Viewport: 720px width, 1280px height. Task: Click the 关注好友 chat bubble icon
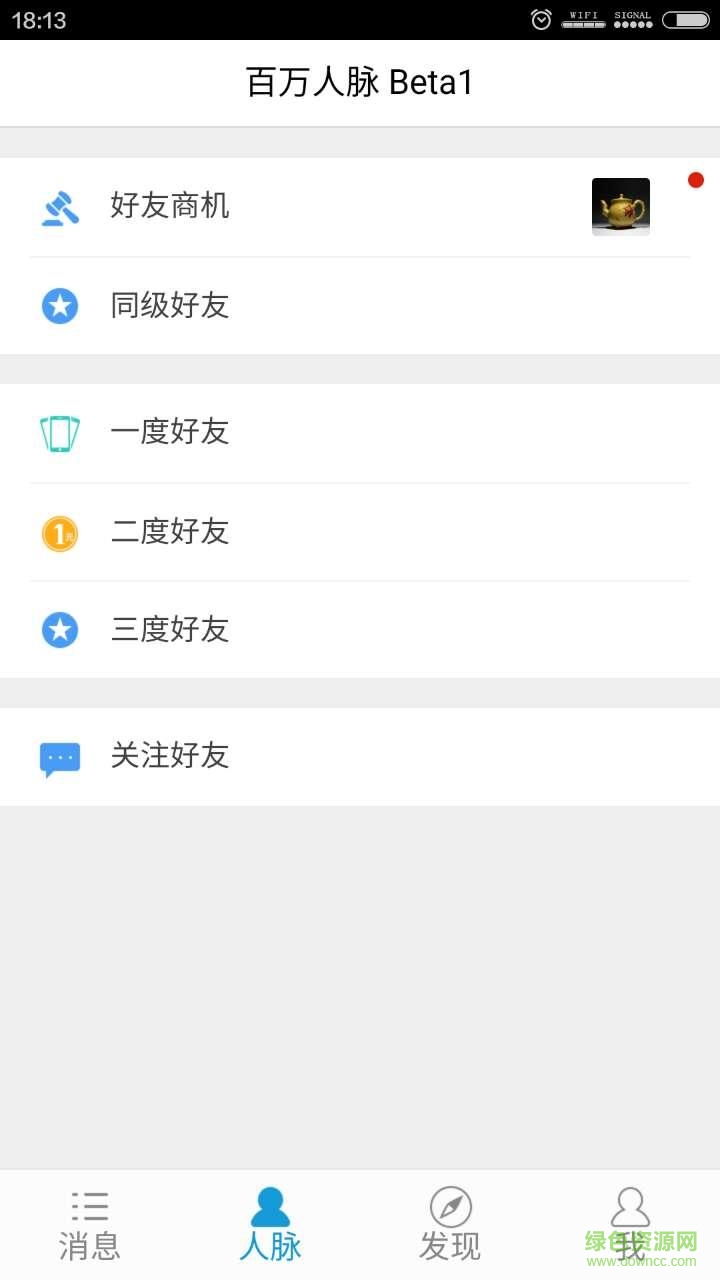click(60, 757)
